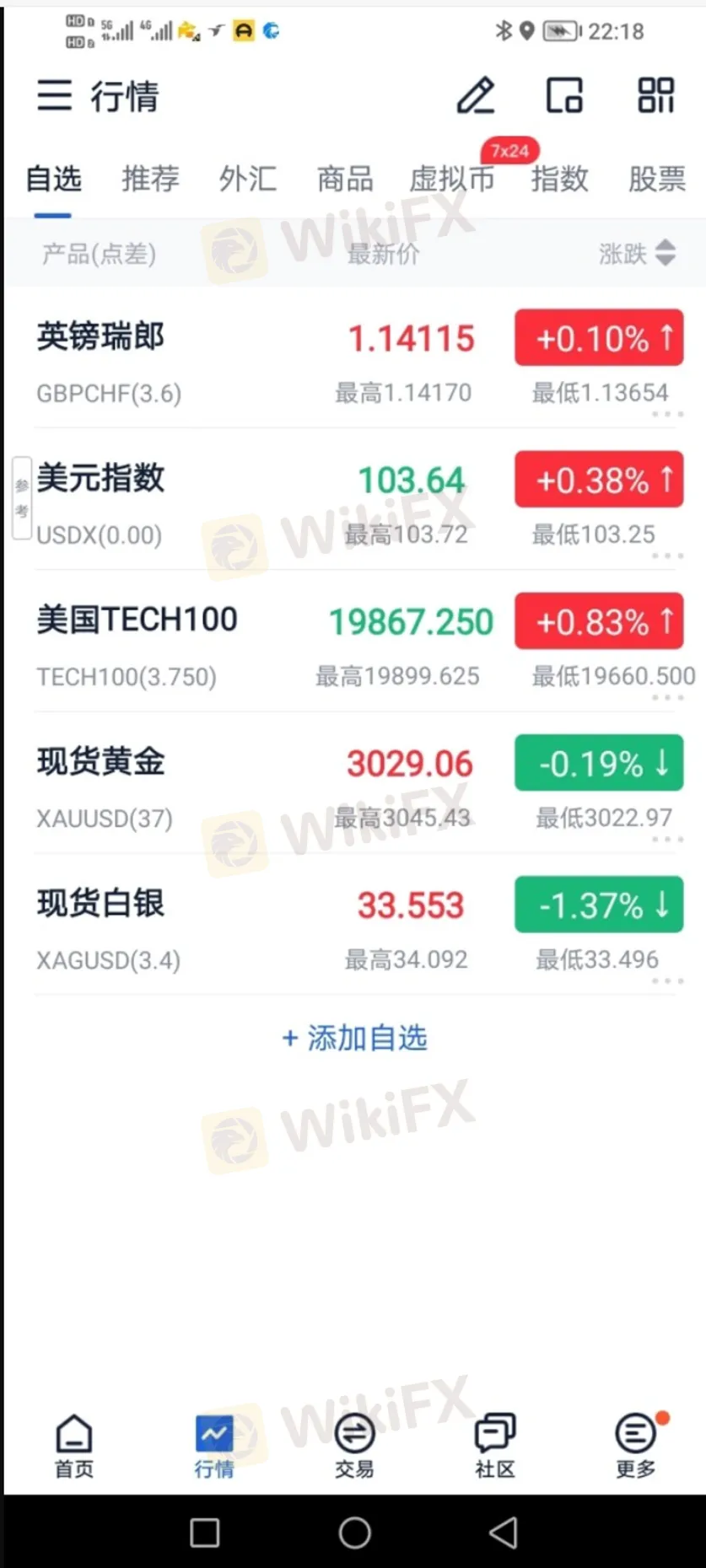
Task: Open 美国TECH100 quote details
Action: click(354, 642)
